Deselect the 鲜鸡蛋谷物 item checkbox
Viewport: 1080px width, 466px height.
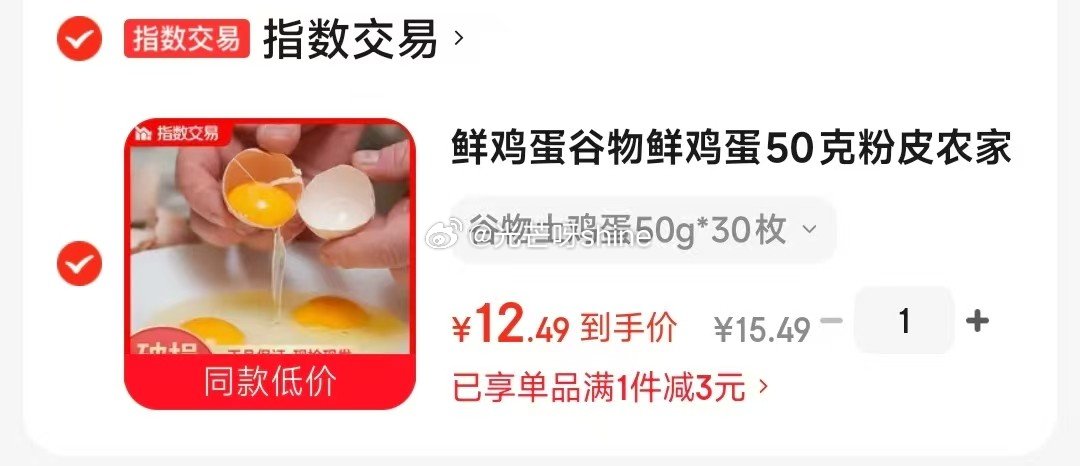(x=78, y=264)
